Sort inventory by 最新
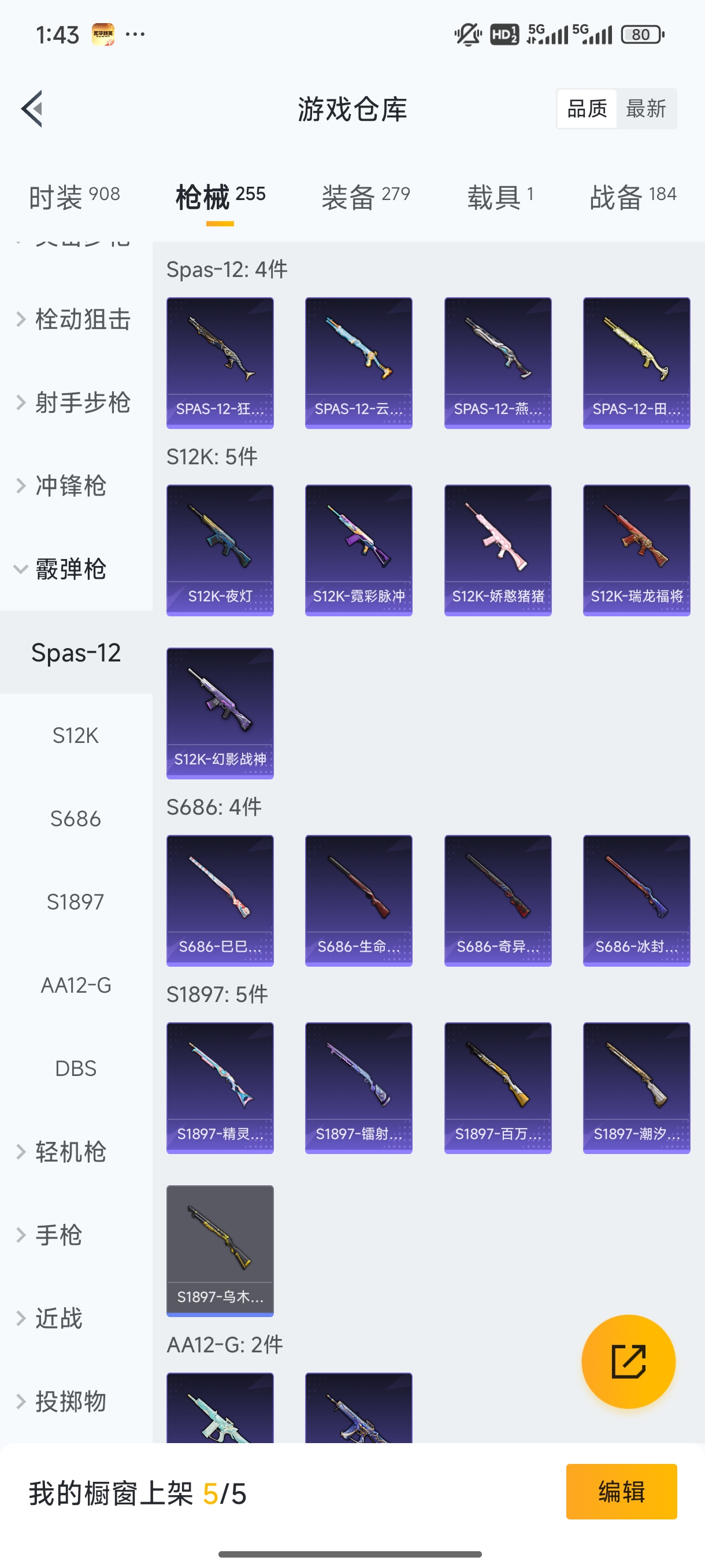705x1568 pixels. [645, 109]
